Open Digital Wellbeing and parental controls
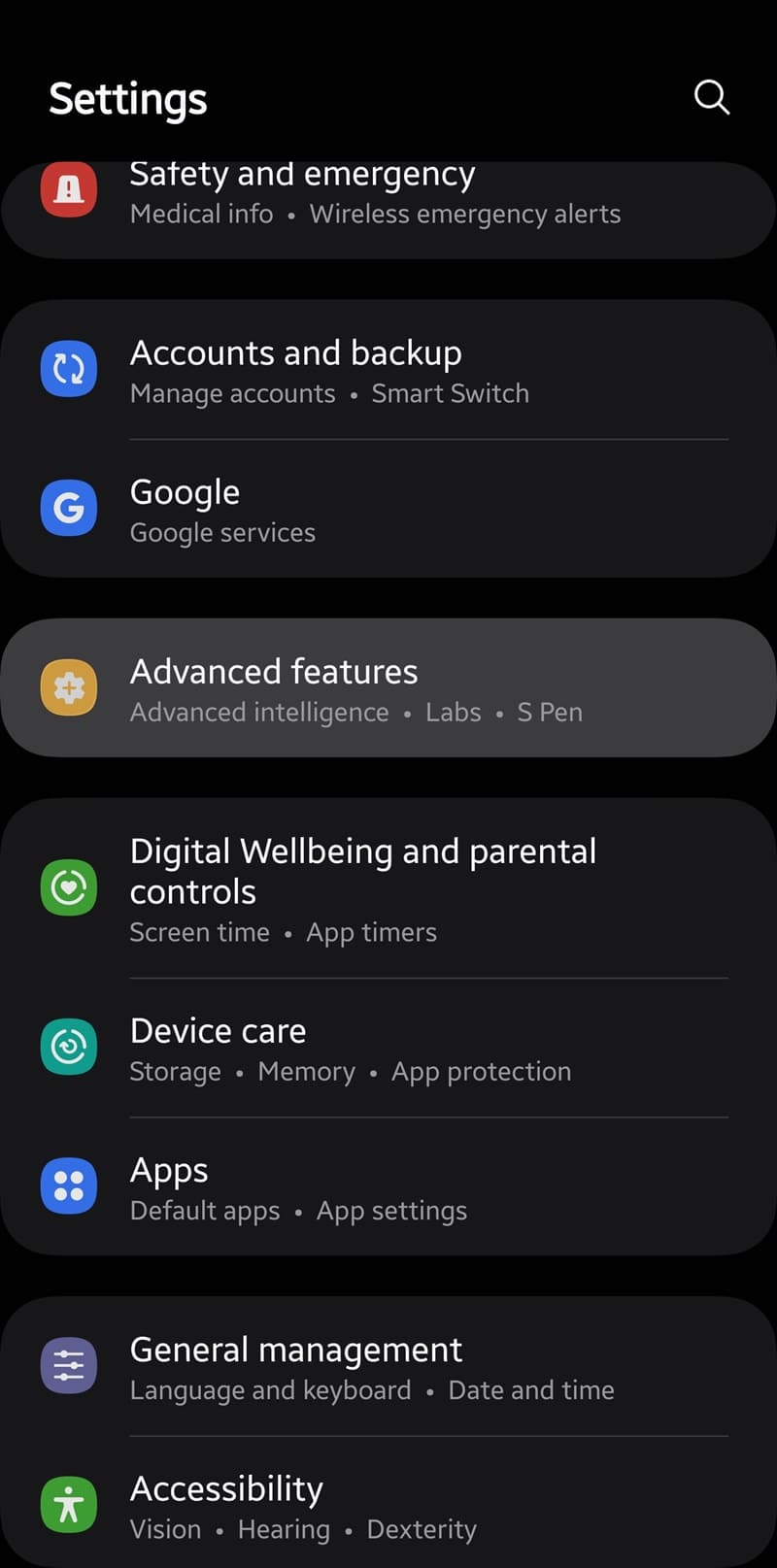Image resolution: width=777 pixels, height=1568 pixels. tap(388, 888)
